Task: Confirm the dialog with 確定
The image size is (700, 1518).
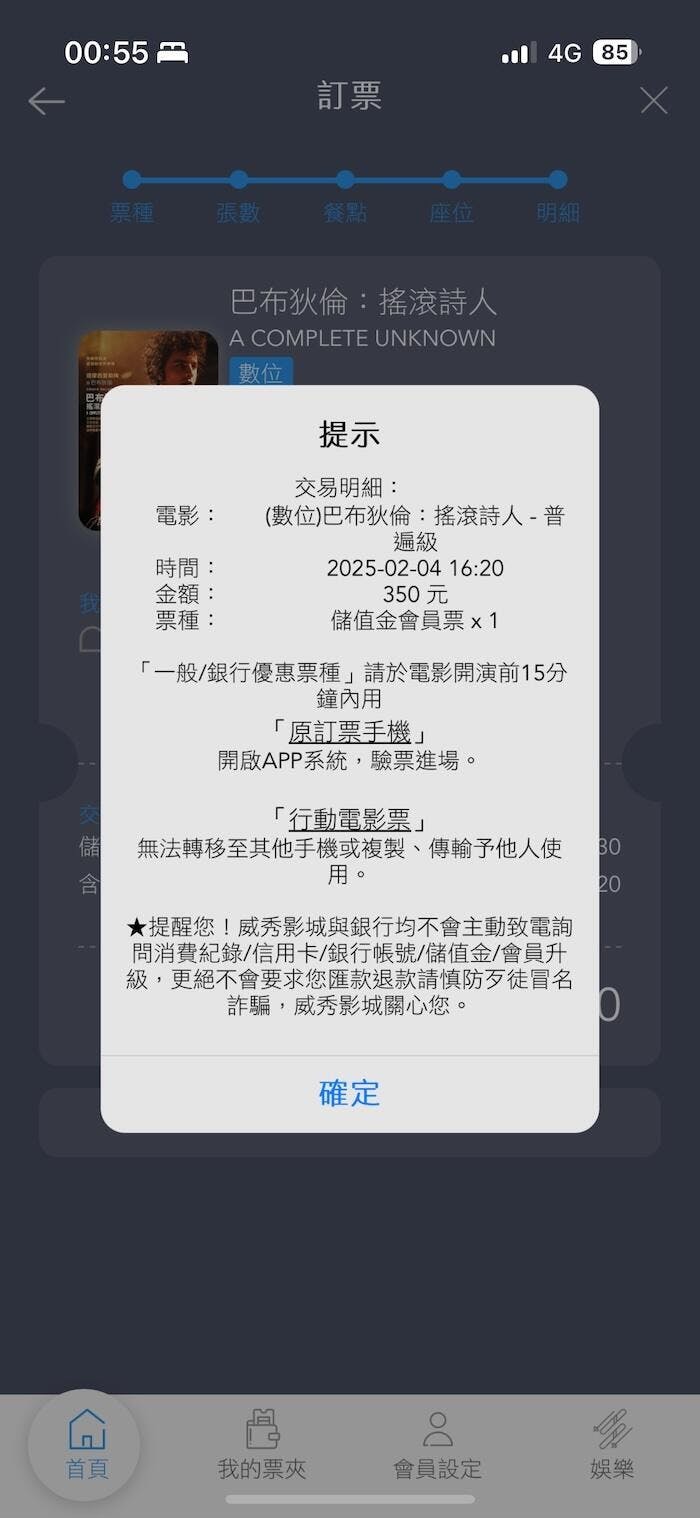Action: point(349,1092)
